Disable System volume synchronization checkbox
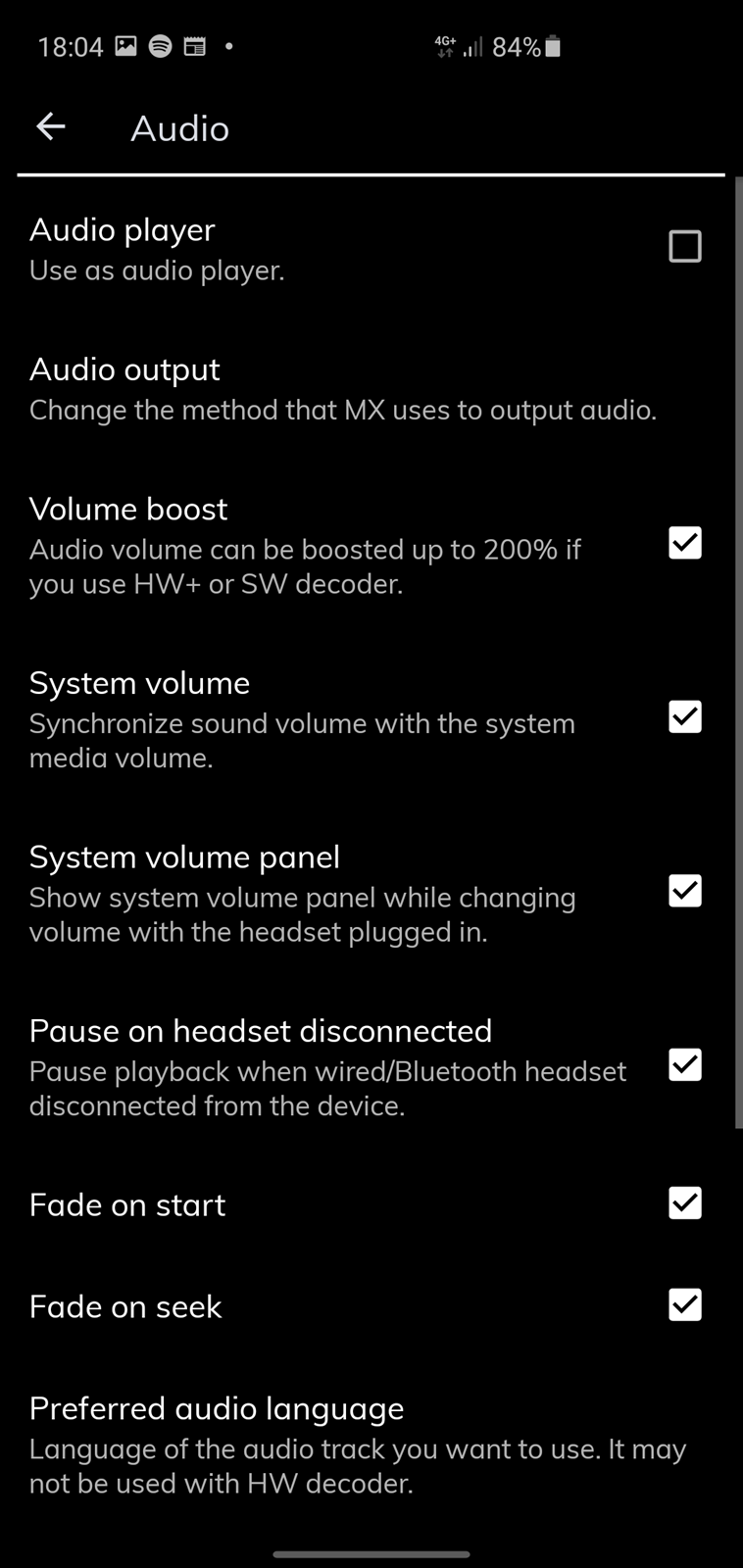The image size is (743, 1568). pyautogui.click(x=685, y=717)
